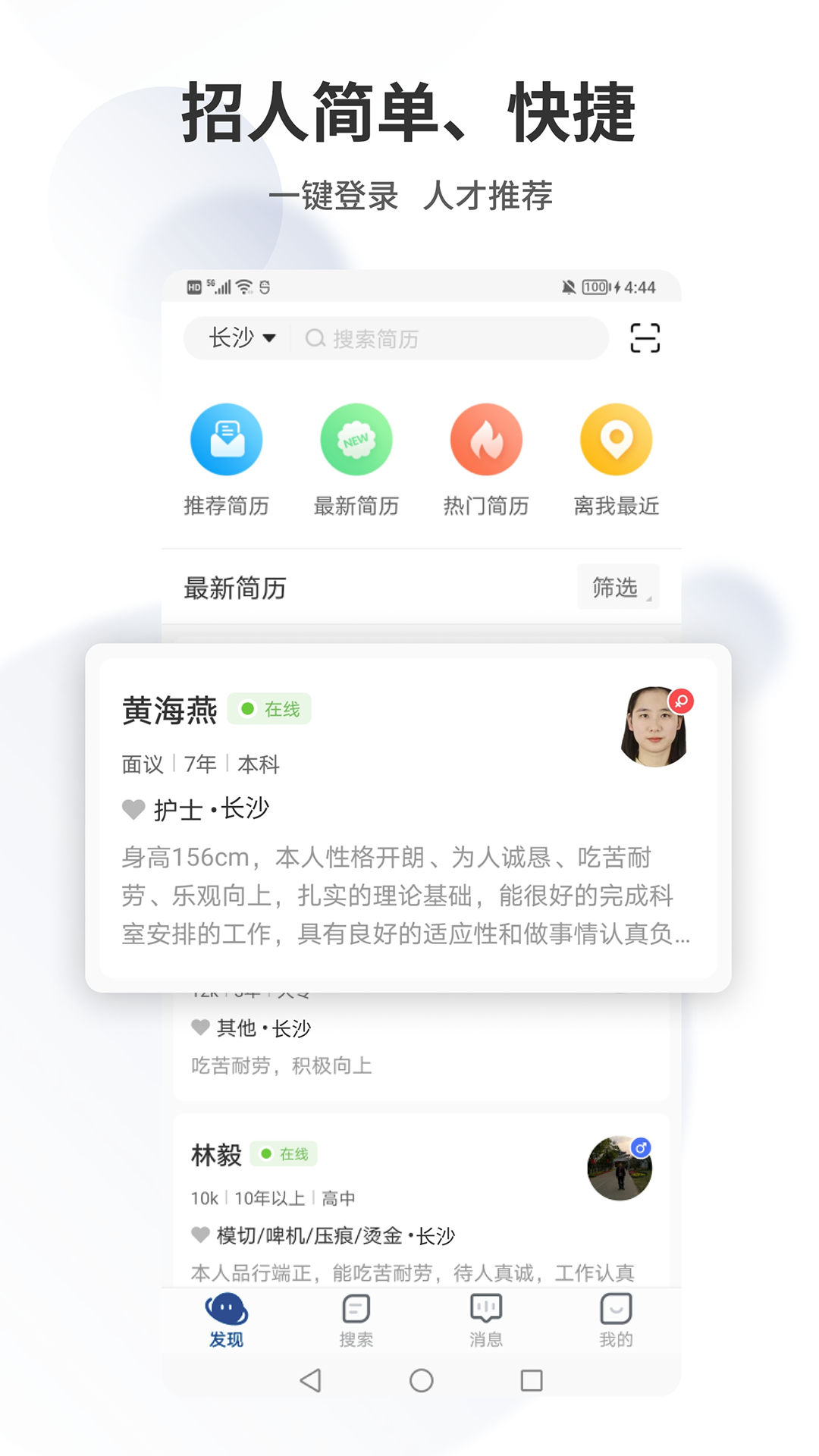
Task: Open the QR code scanner icon
Action: click(644, 339)
